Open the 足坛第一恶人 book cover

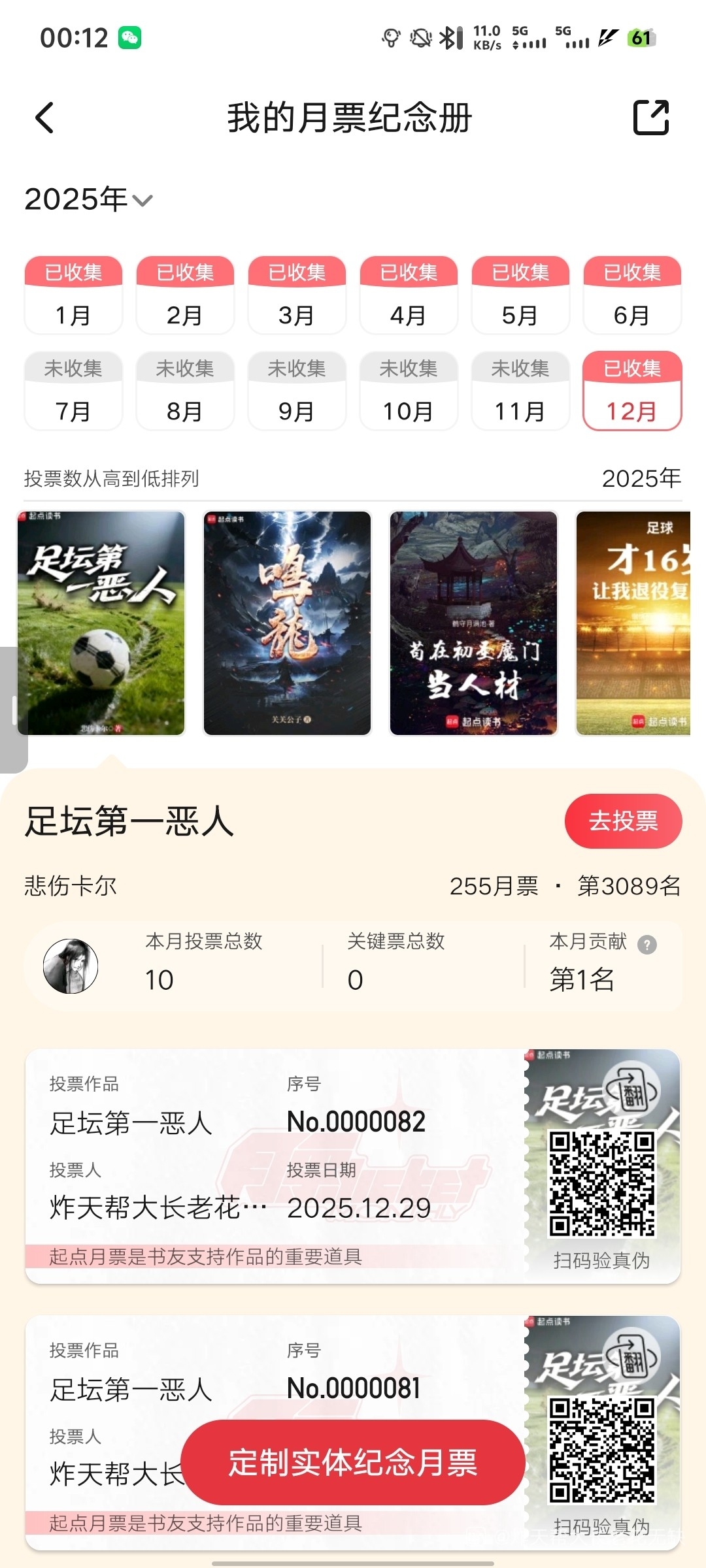click(x=101, y=623)
